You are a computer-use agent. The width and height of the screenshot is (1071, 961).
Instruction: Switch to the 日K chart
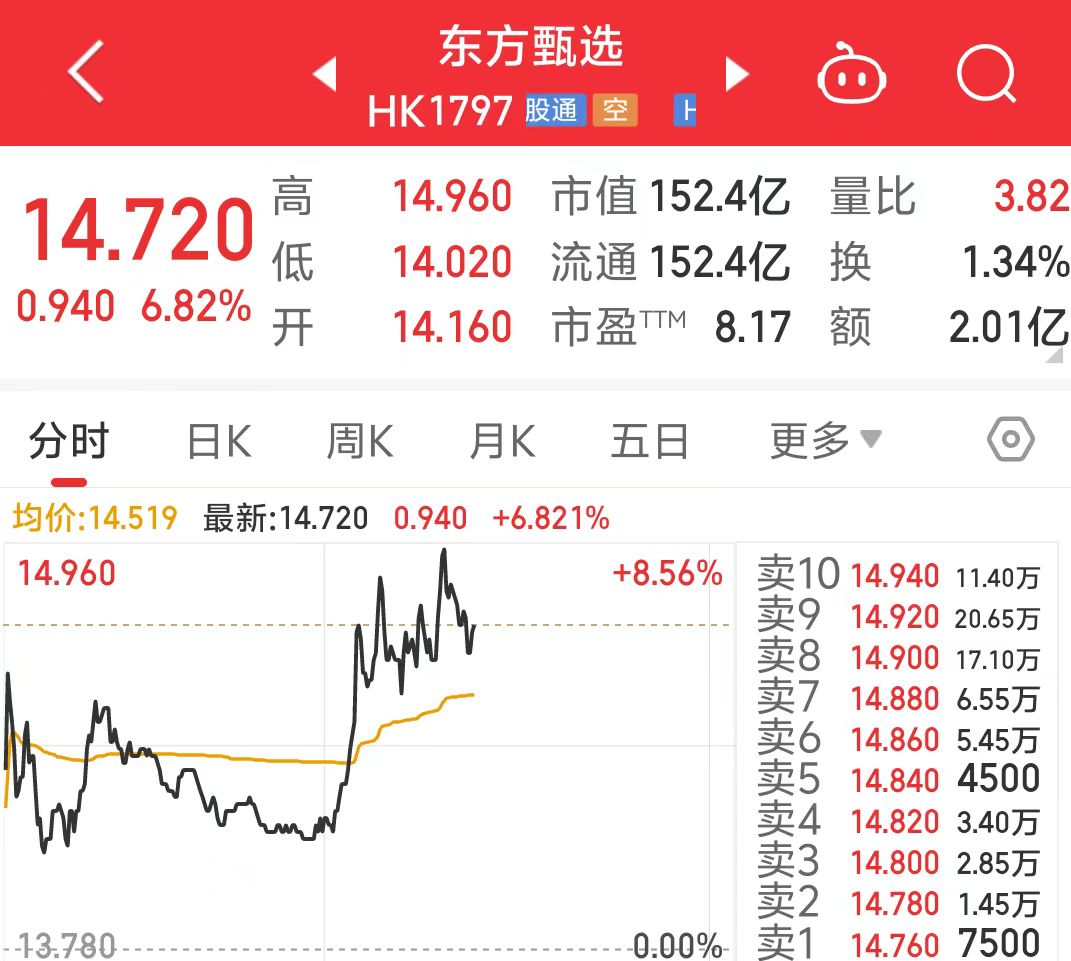coord(219,441)
